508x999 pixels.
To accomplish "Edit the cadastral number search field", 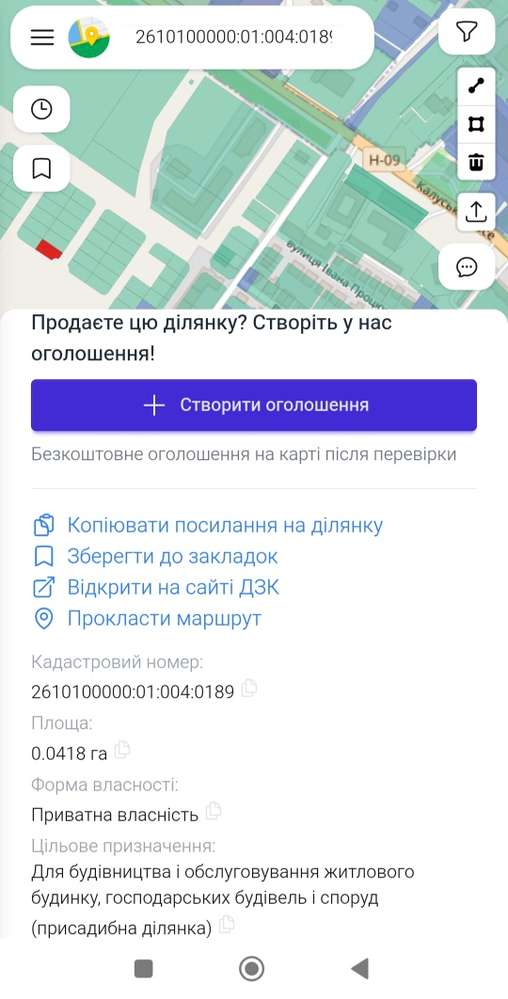I will click(x=234, y=37).
